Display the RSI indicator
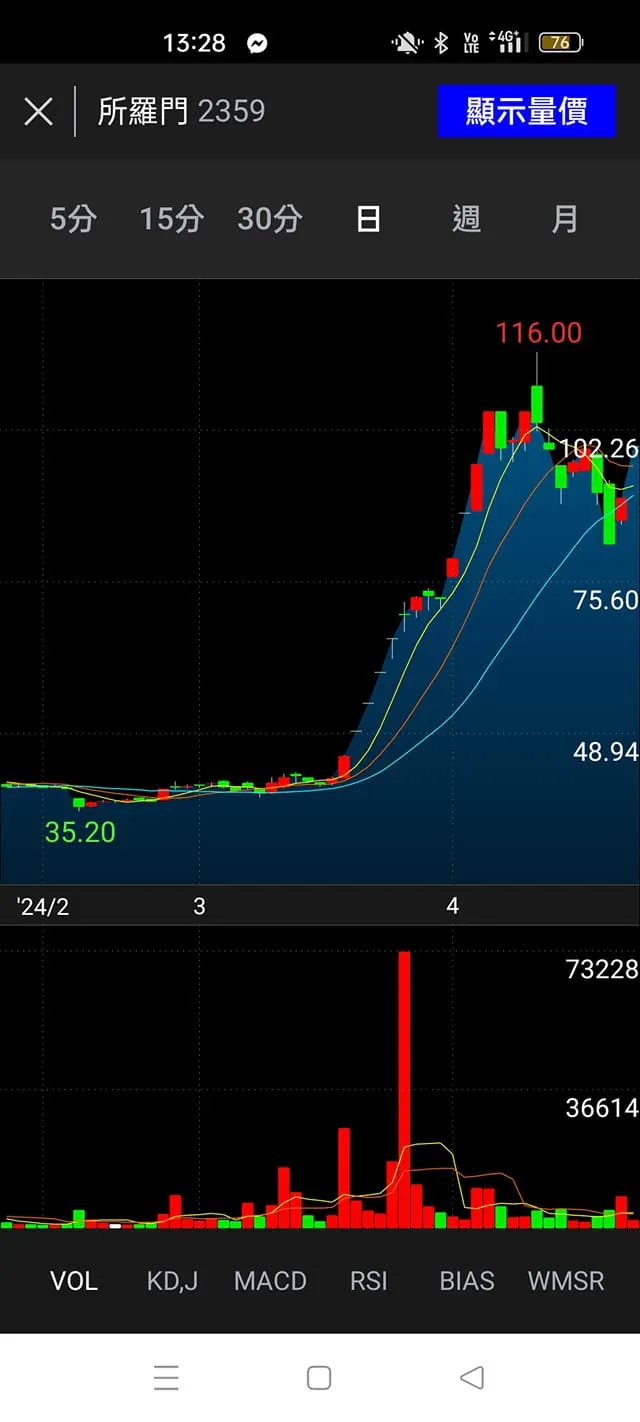Image resolution: width=640 pixels, height=1422 pixels. coord(368,1281)
